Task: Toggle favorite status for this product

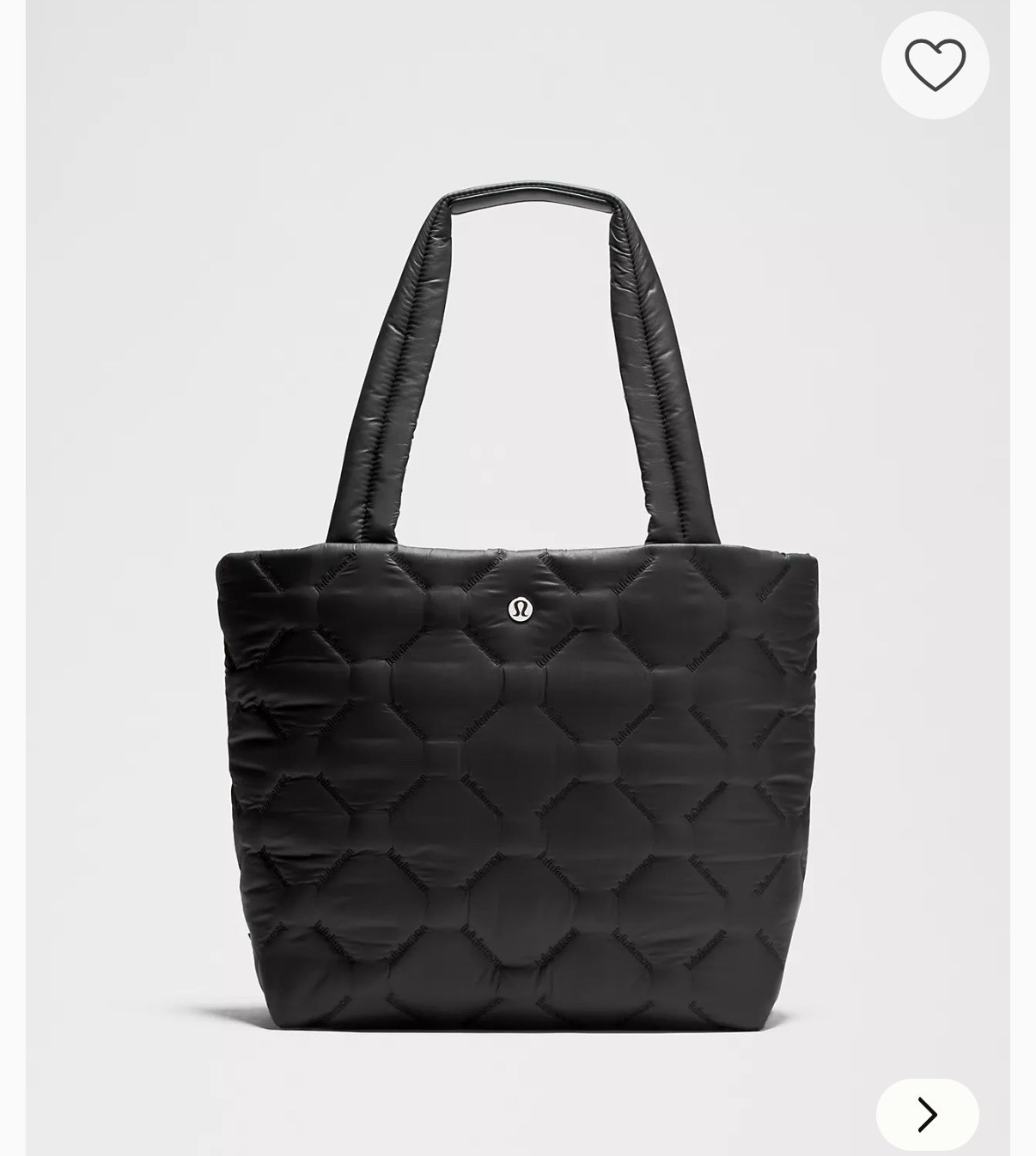Action: (935, 64)
